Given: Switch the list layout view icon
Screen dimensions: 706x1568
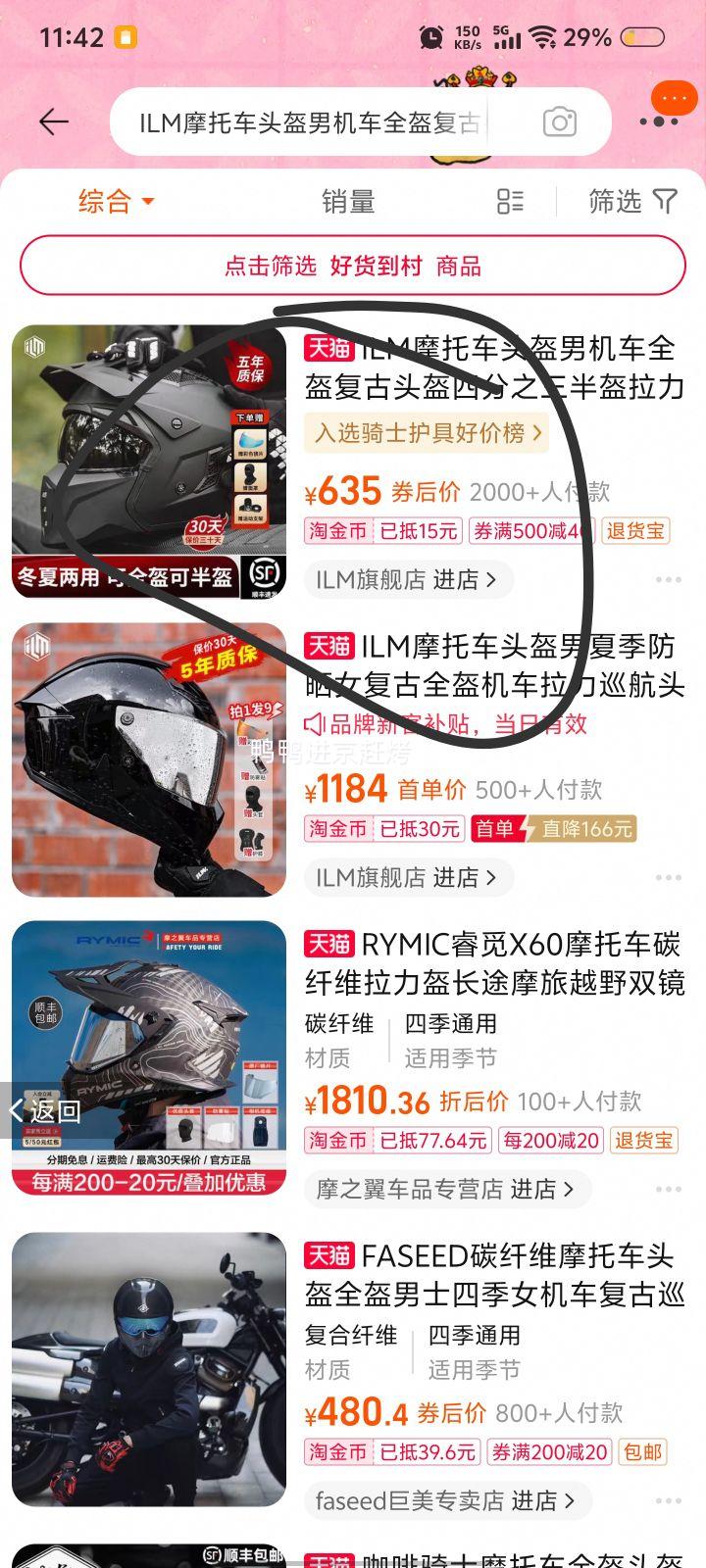Looking at the screenshot, I should (510, 202).
